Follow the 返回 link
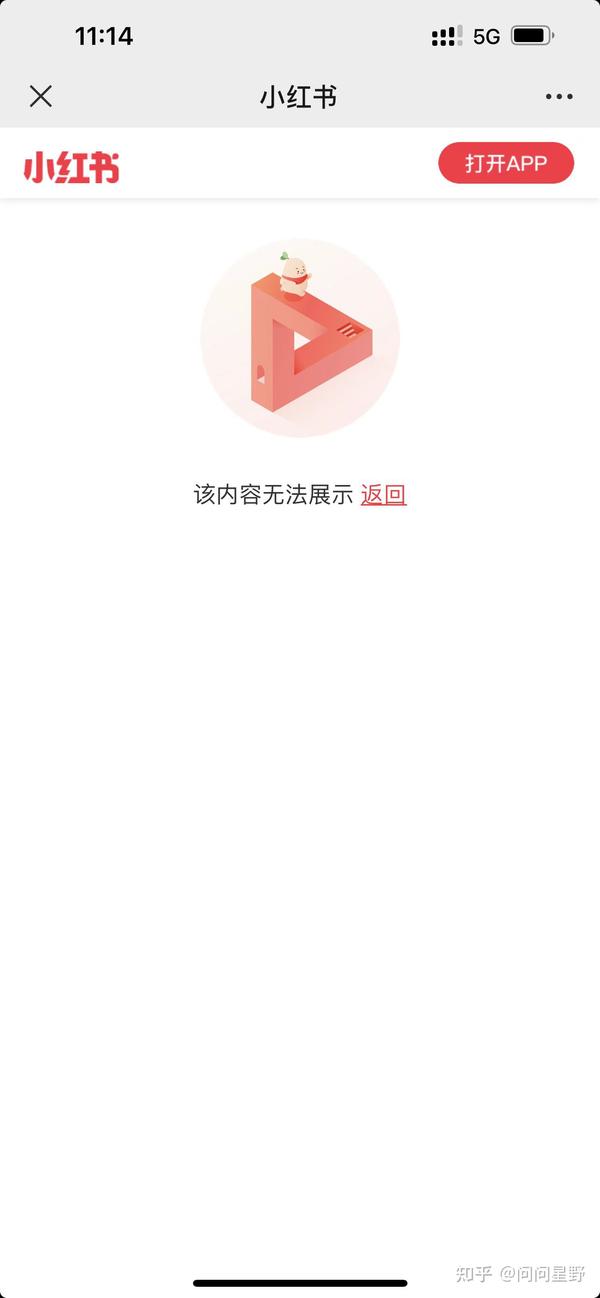This screenshot has width=600, height=1298. pyautogui.click(x=384, y=494)
